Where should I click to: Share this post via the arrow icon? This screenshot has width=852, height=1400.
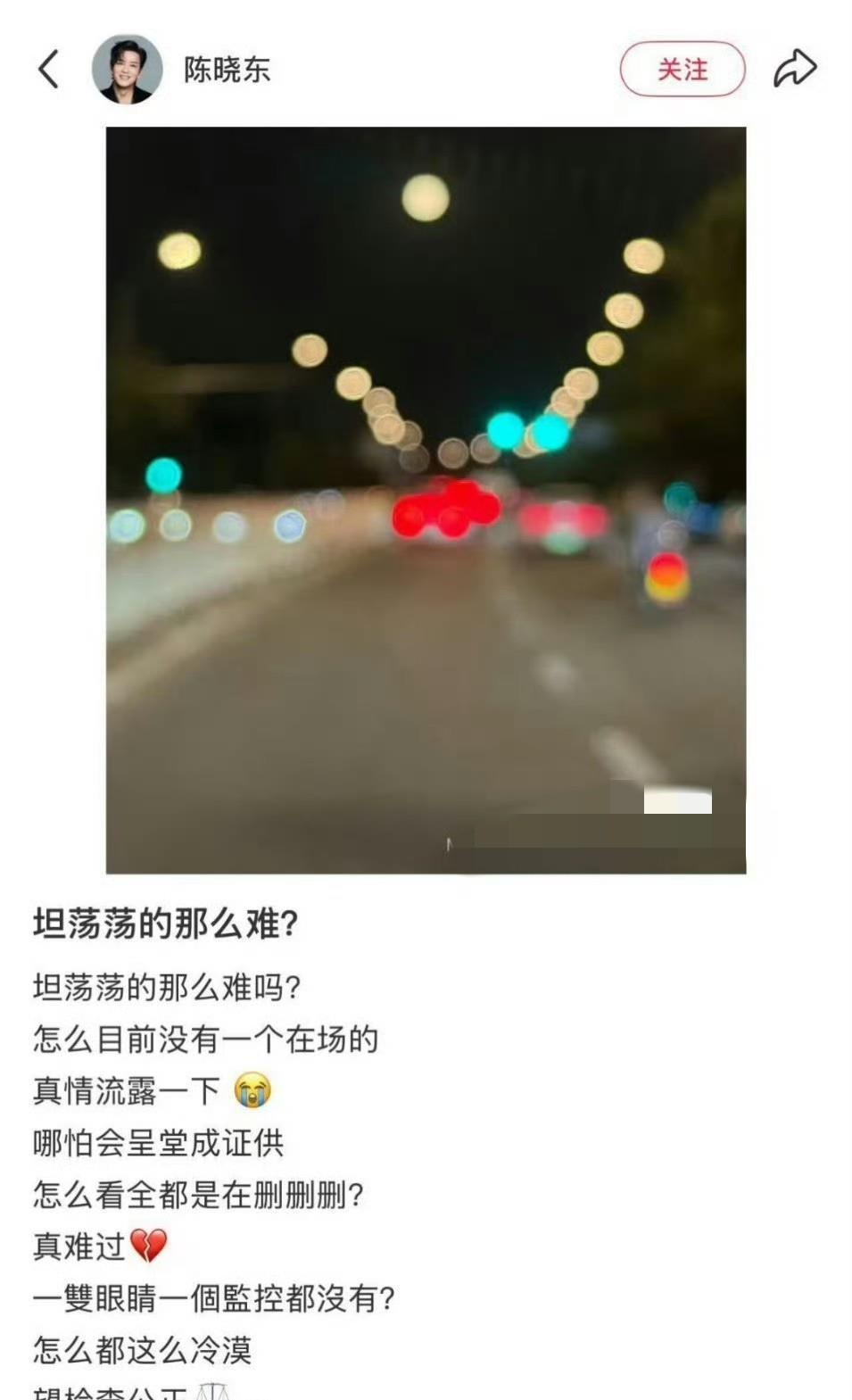(x=795, y=69)
